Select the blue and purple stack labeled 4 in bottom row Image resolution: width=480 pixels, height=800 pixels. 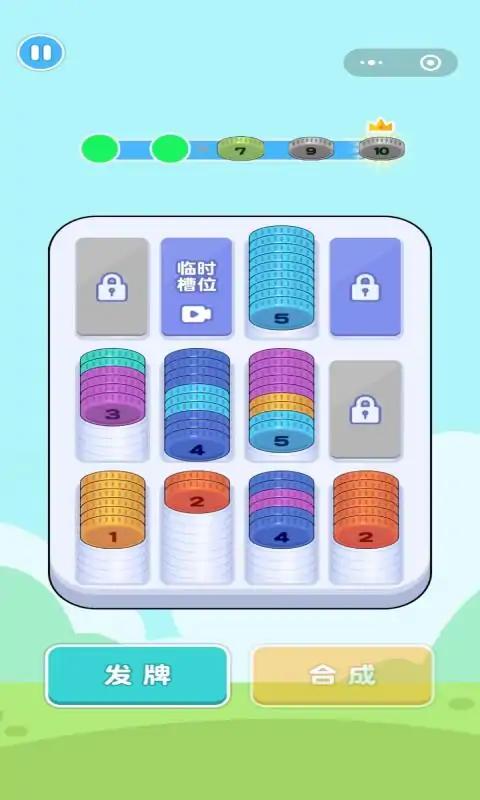(281, 509)
